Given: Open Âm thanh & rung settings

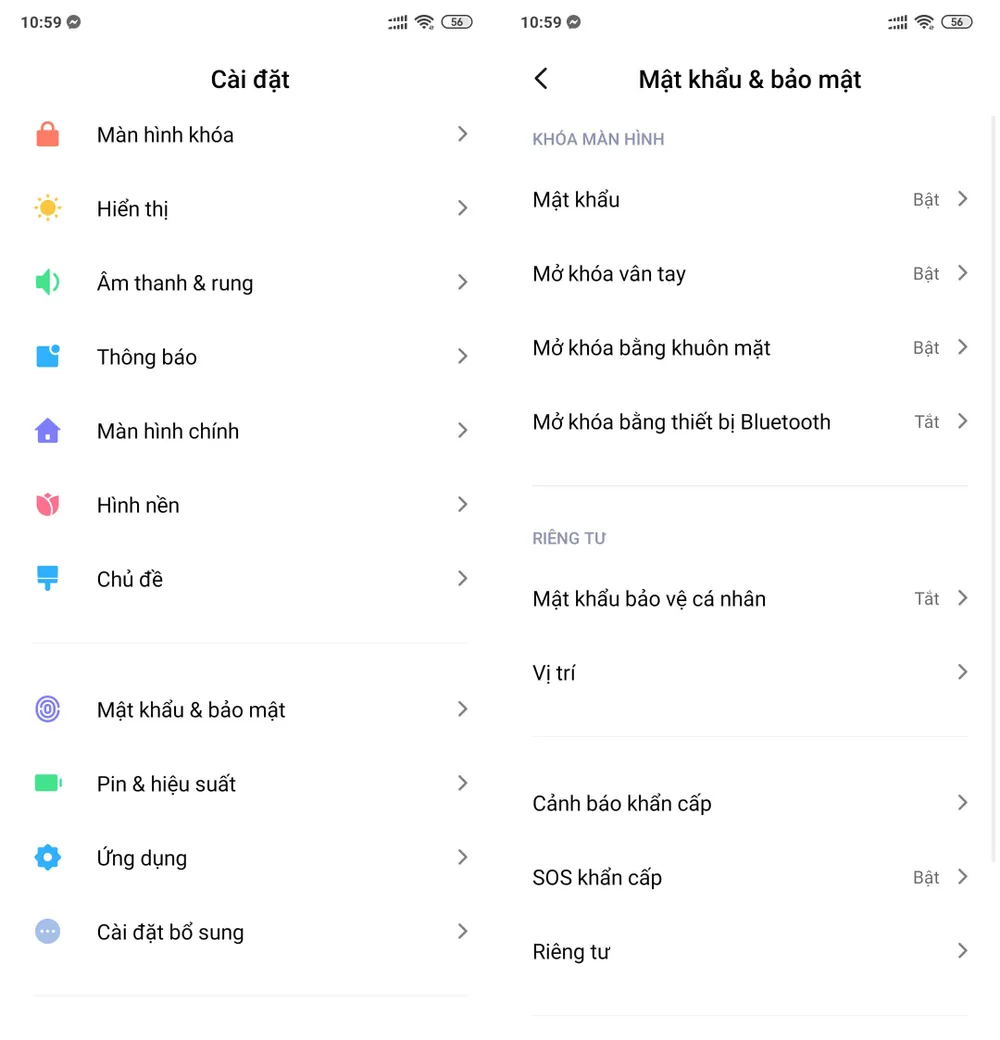Looking at the screenshot, I should pyautogui.click(x=250, y=283).
